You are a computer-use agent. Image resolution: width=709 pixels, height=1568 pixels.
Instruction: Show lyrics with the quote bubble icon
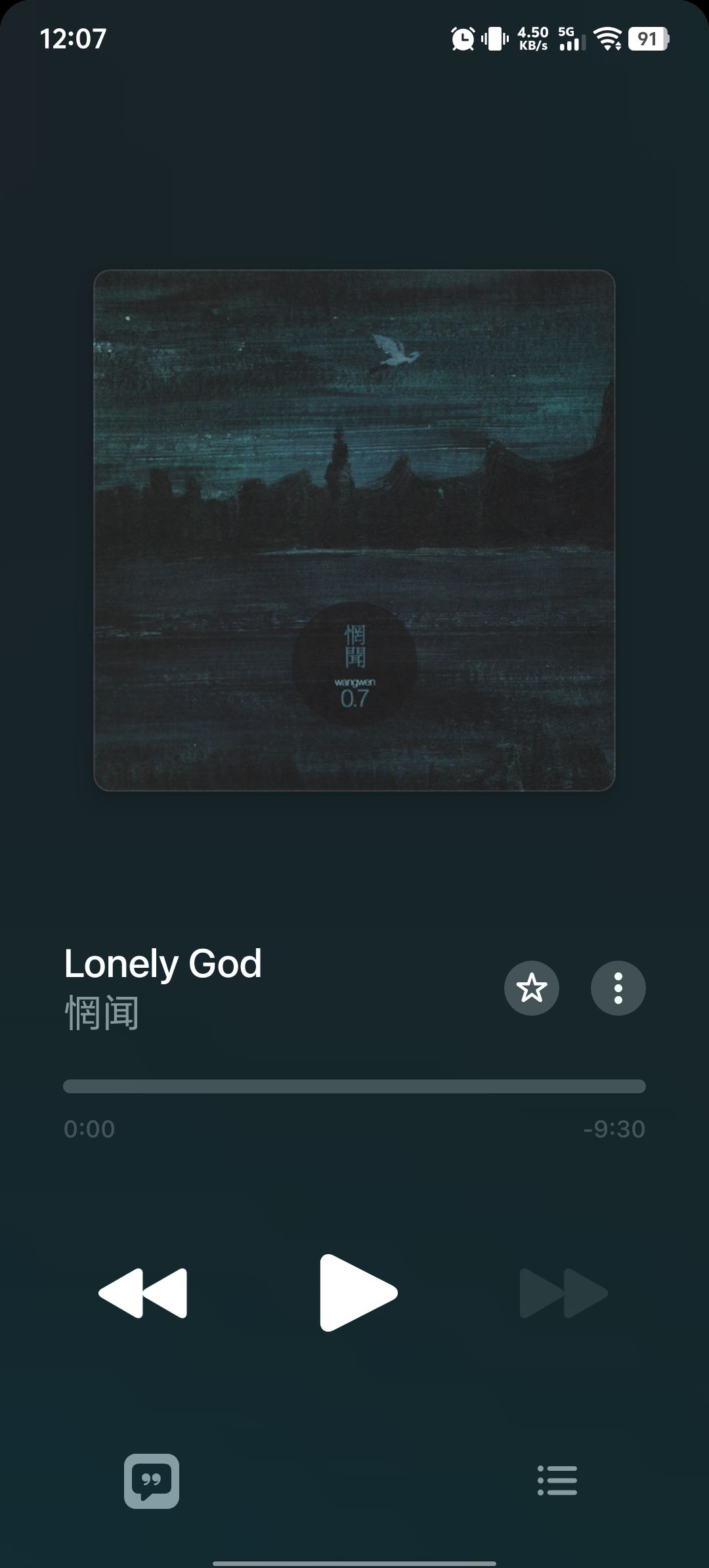(152, 1481)
